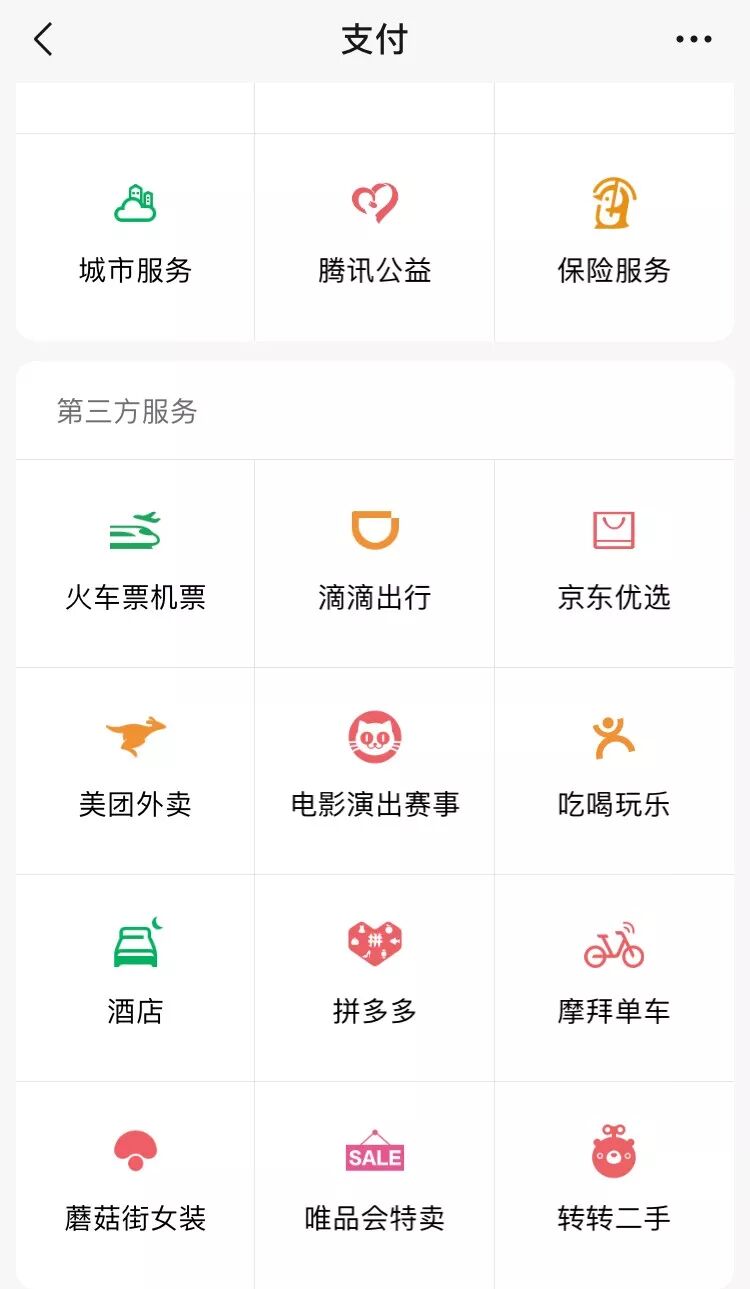This screenshot has width=750, height=1289.
Task: Open the three-dot overflow menu
Action: 693,40
